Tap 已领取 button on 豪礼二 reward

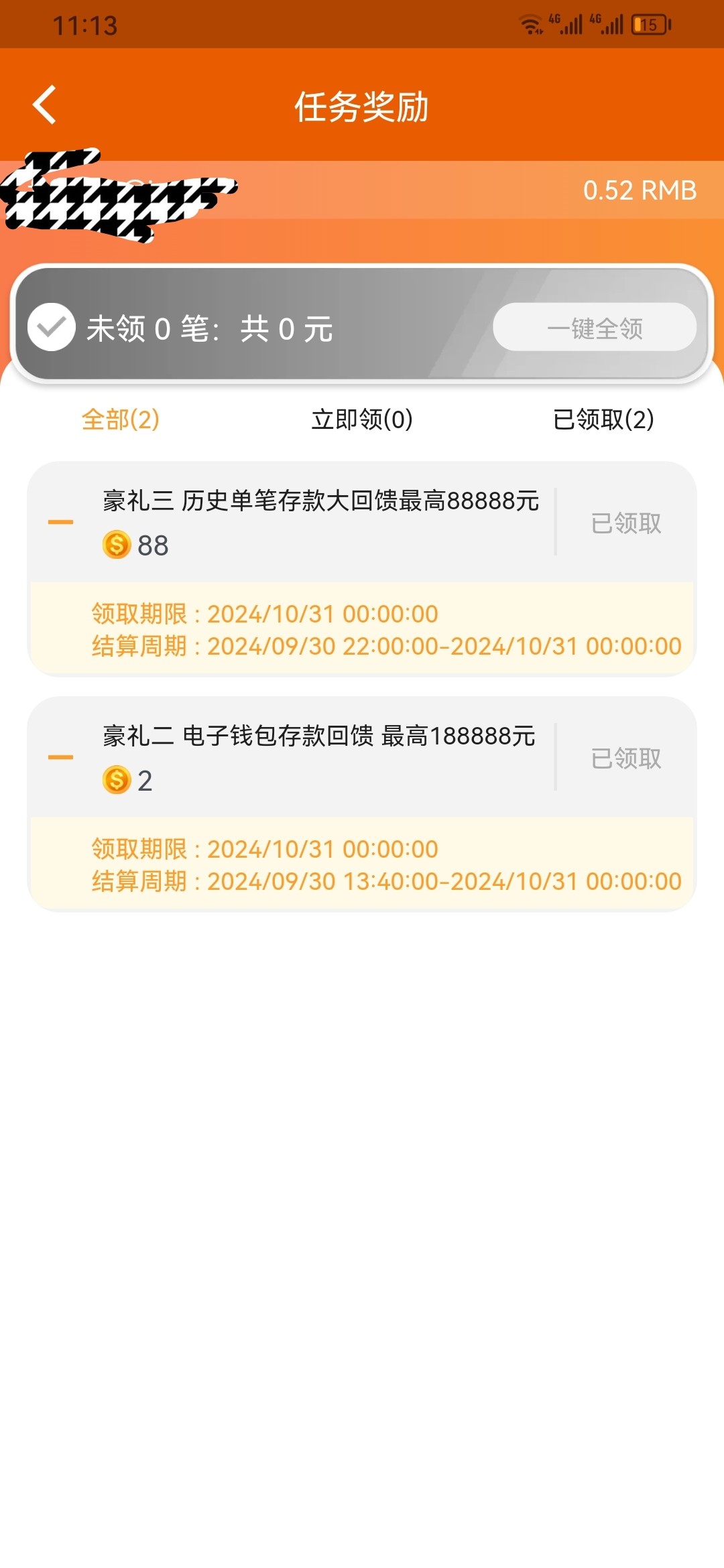coord(626,759)
